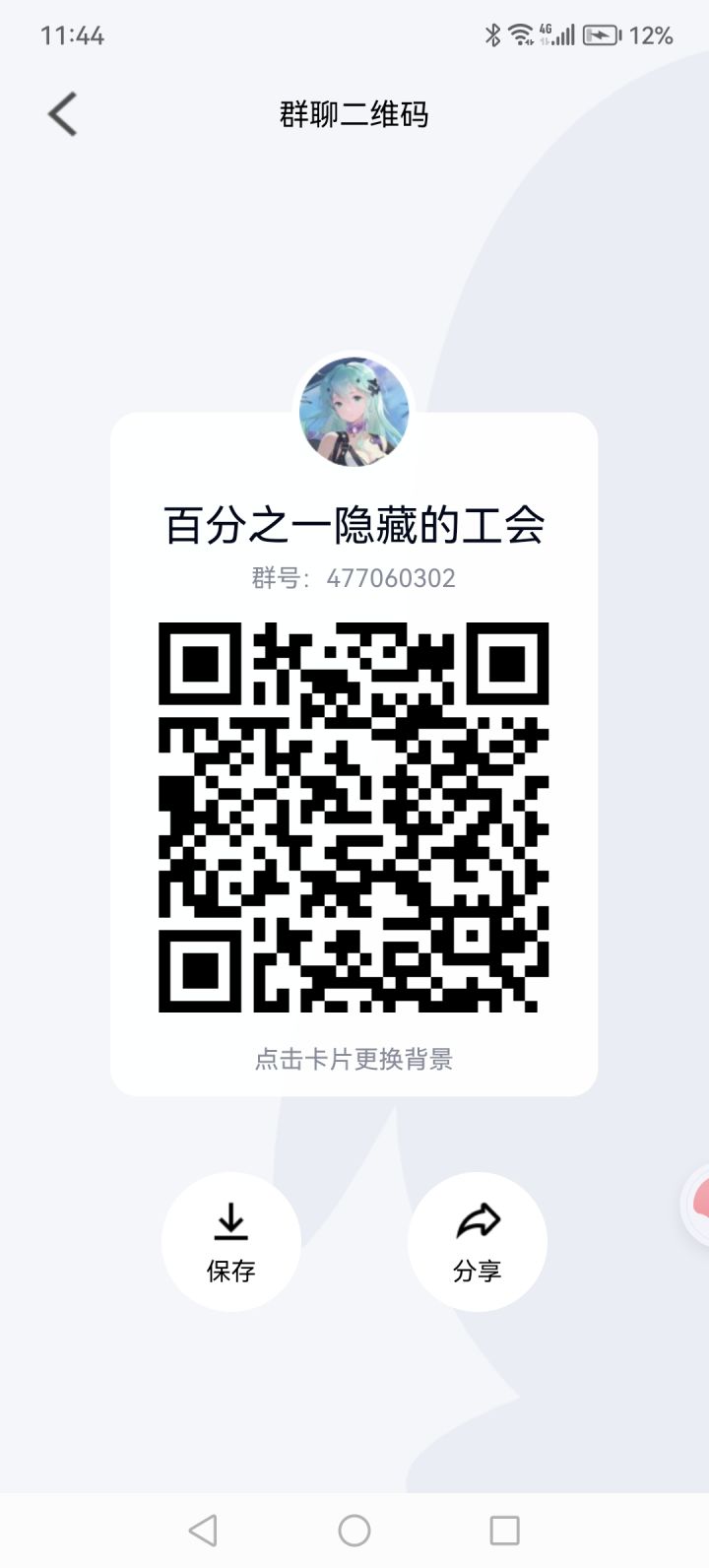The width and height of the screenshot is (709, 1568).
Task: Tap the Wi-Fi icon in the status bar
Action: (x=519, y=33)
